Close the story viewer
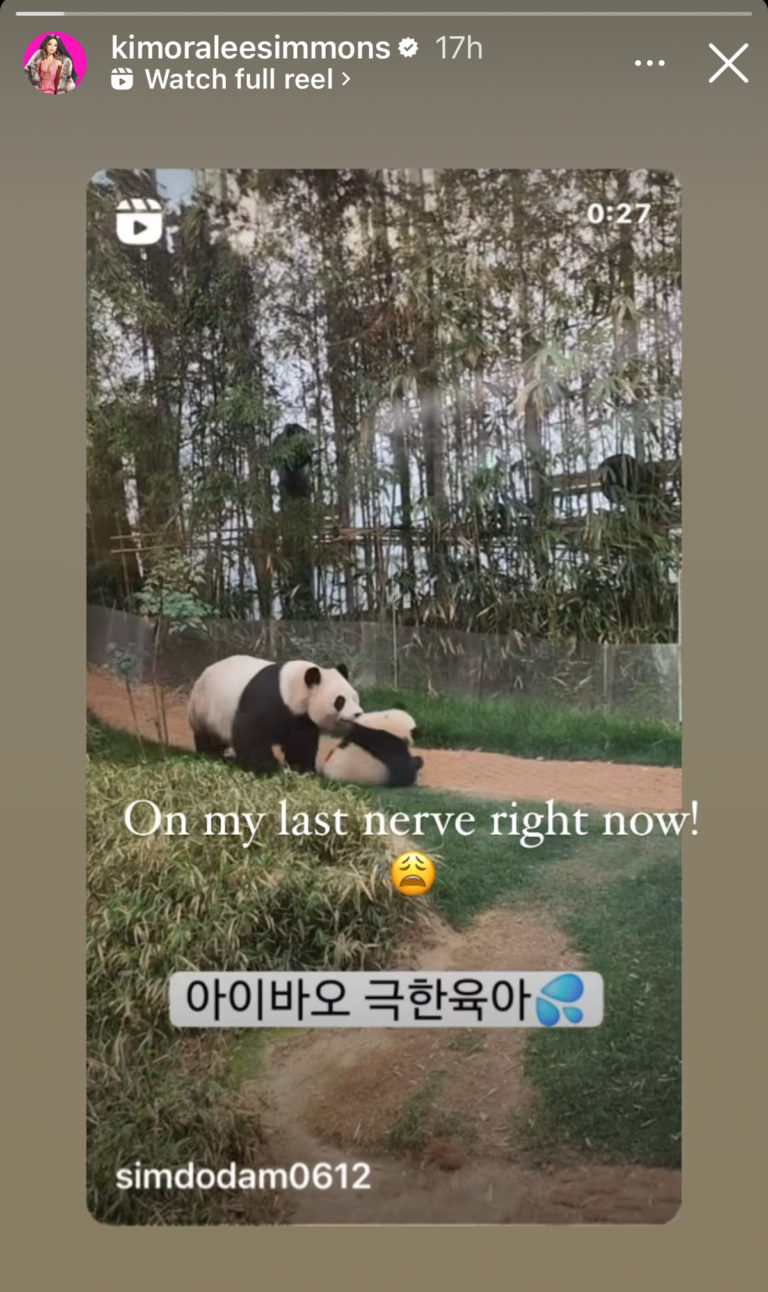 [728, 63]
